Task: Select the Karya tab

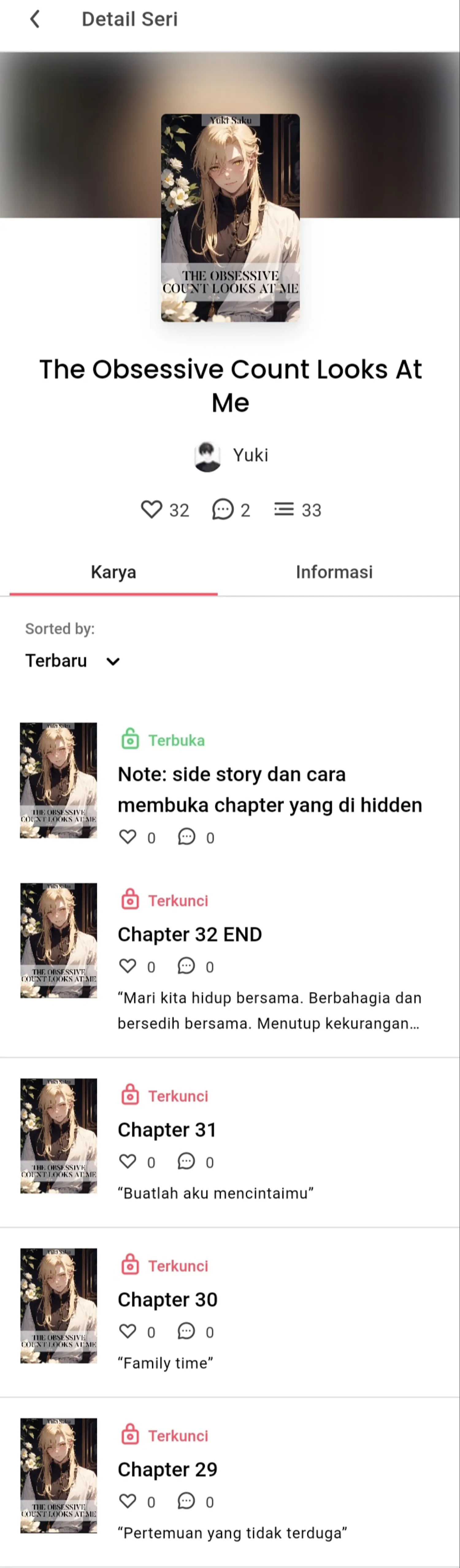Action: coord(113,572)
